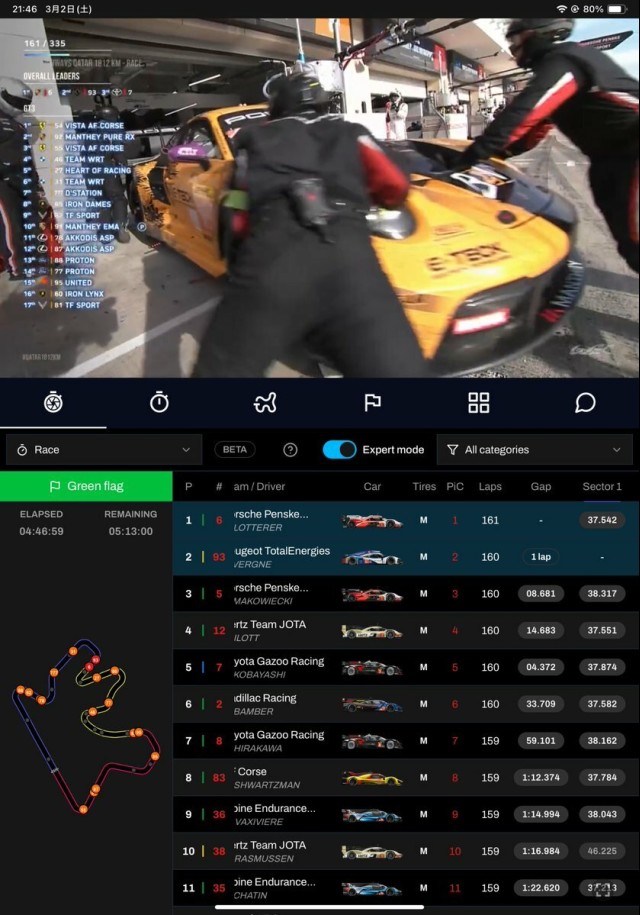Switch to the flag tab
The image size is (640, 915).
tap(372, 402)
